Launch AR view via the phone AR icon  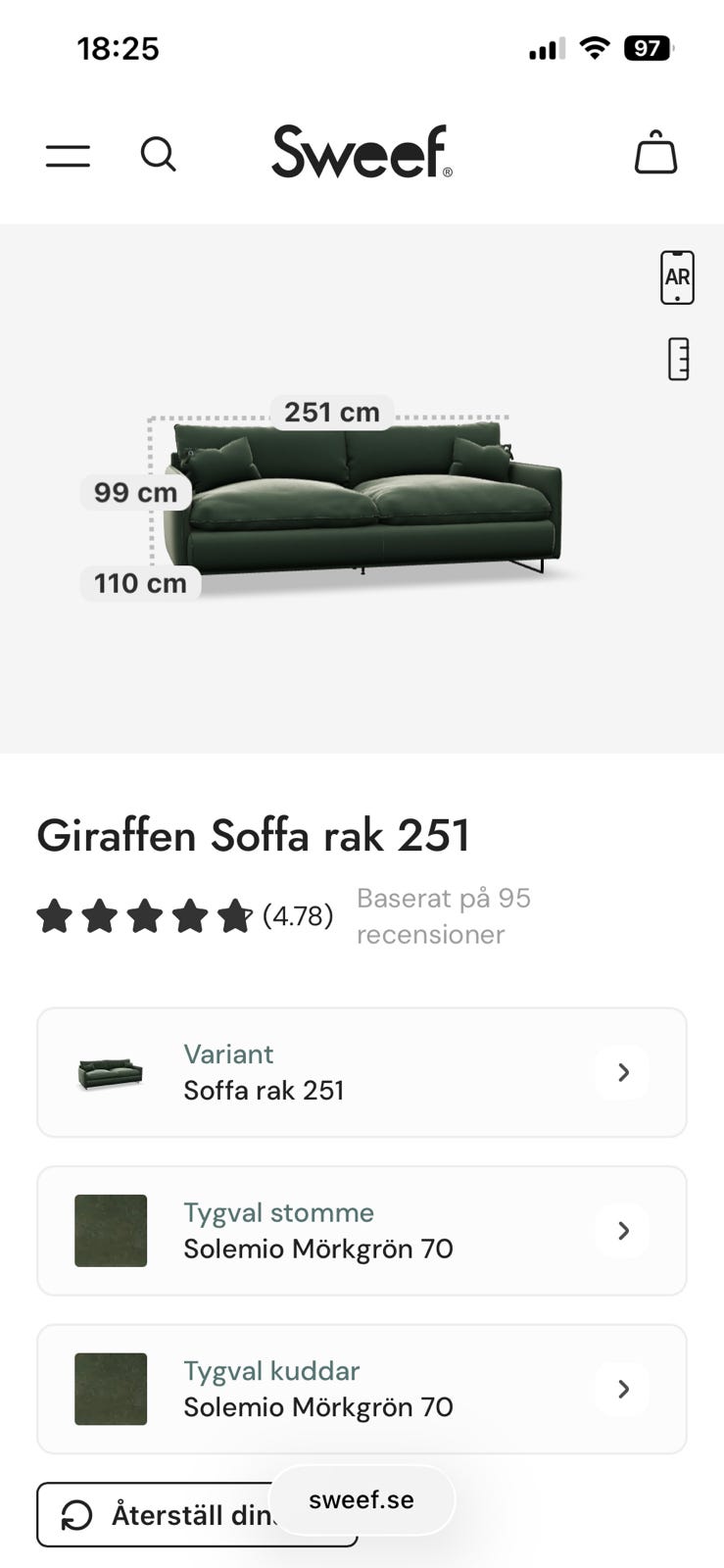point(676,277)
